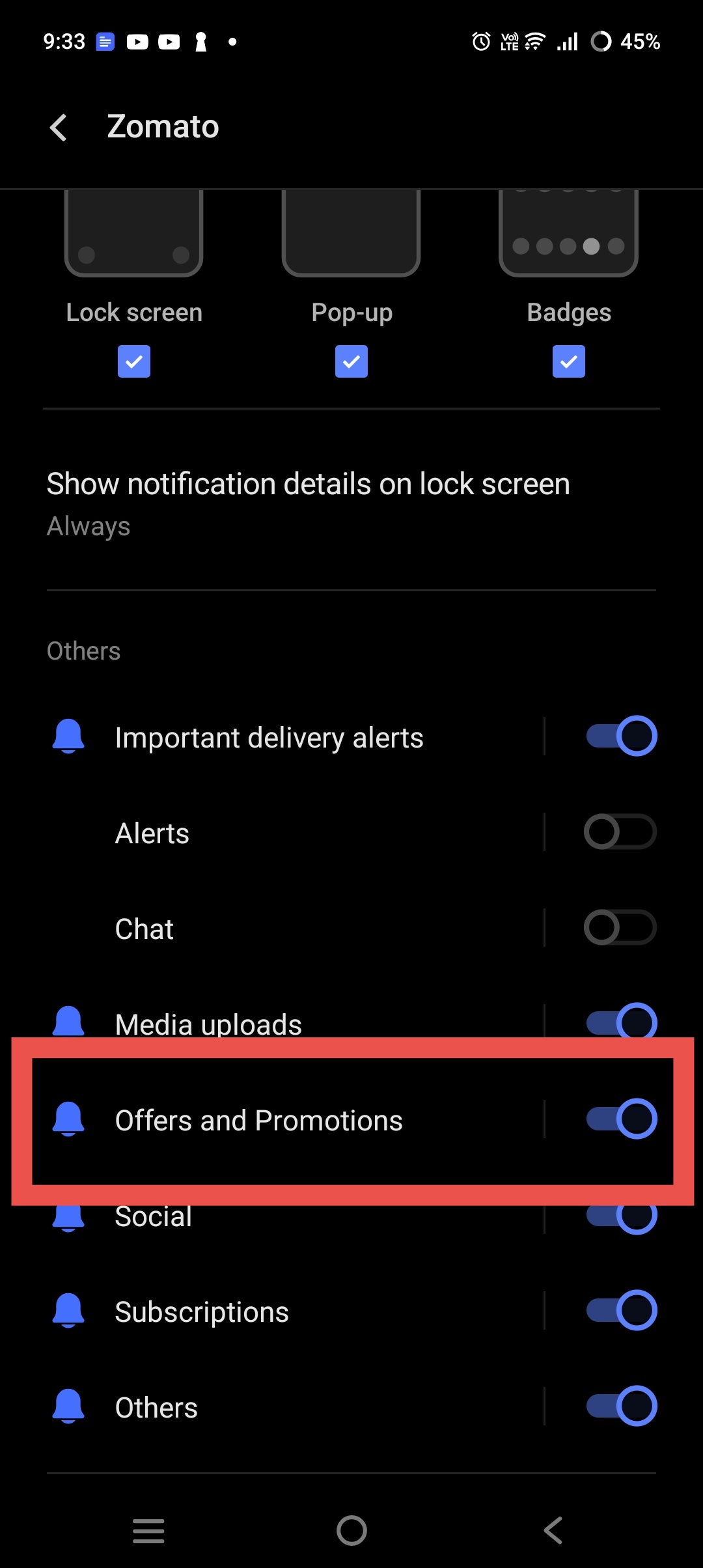Enable the Chat toggle
This screenshot has height=1568, width=703.
tap(620, 928)
